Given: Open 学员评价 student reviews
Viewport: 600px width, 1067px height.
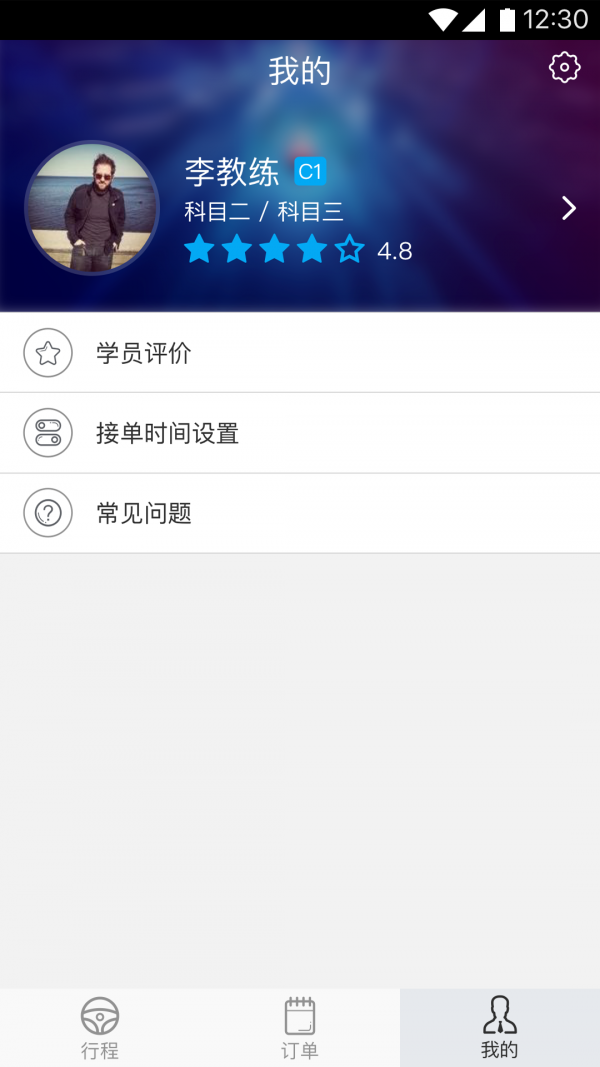Looking at the screenshot, I should [300, 353].
